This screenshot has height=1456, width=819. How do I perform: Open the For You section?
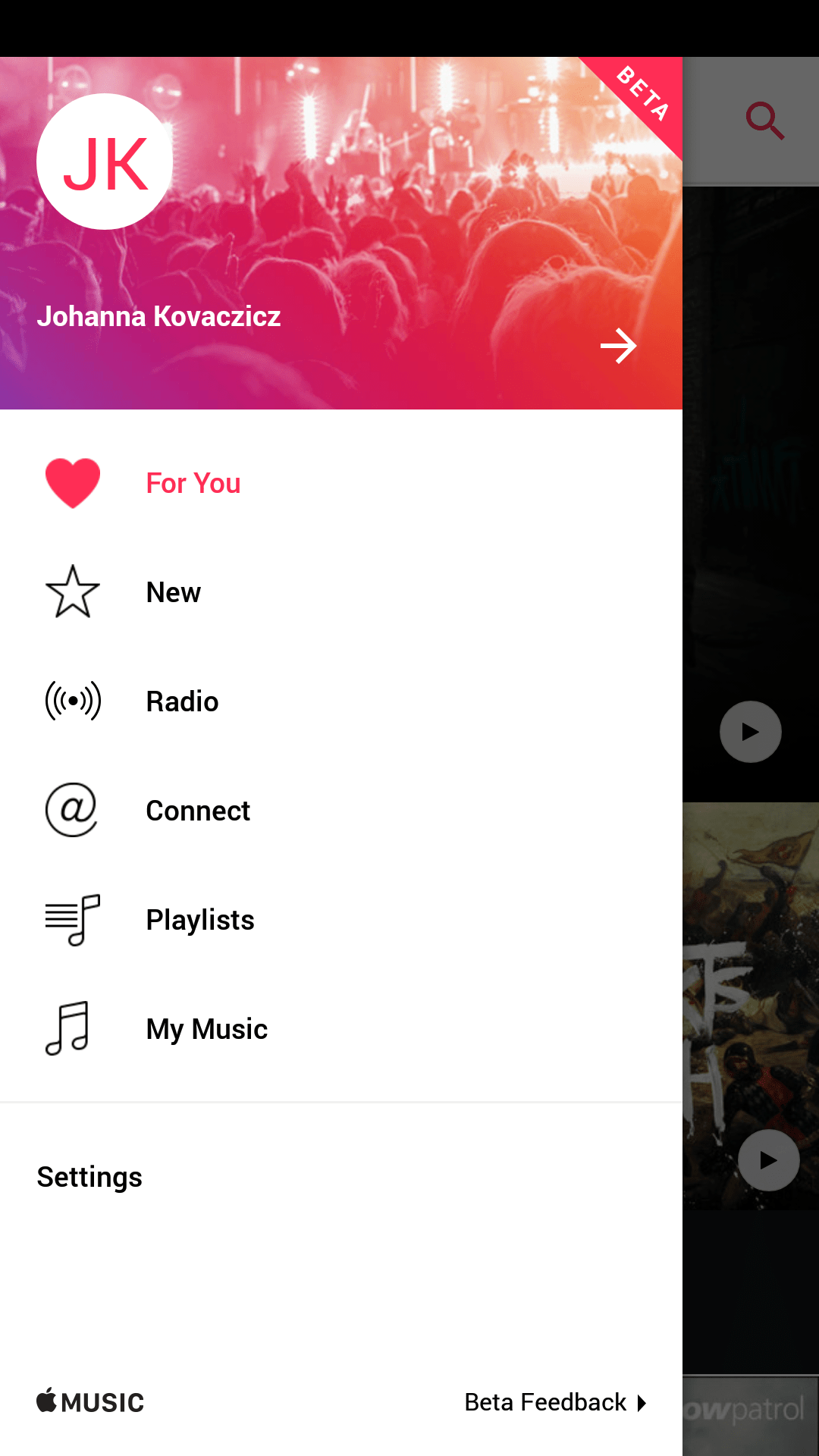pyautogui.click(x=341, y=483)
